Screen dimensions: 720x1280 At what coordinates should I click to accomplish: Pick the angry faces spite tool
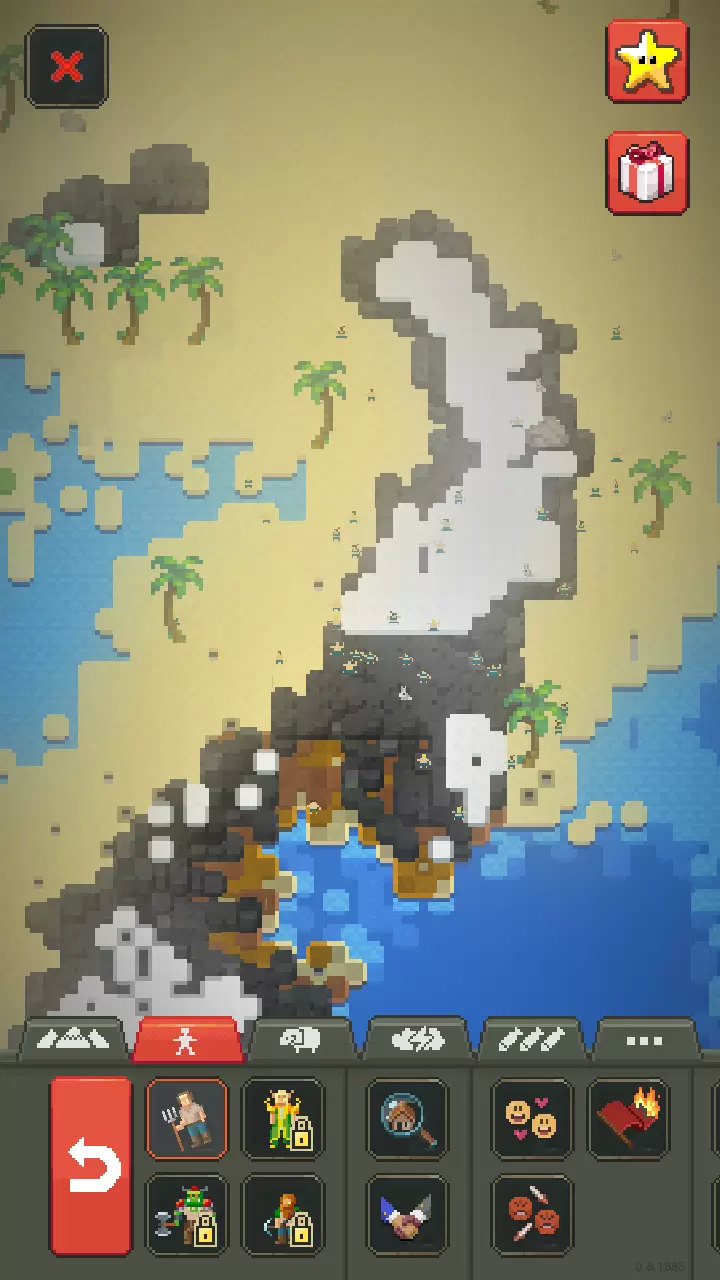pyautogui.click(x=532, y=1215)
